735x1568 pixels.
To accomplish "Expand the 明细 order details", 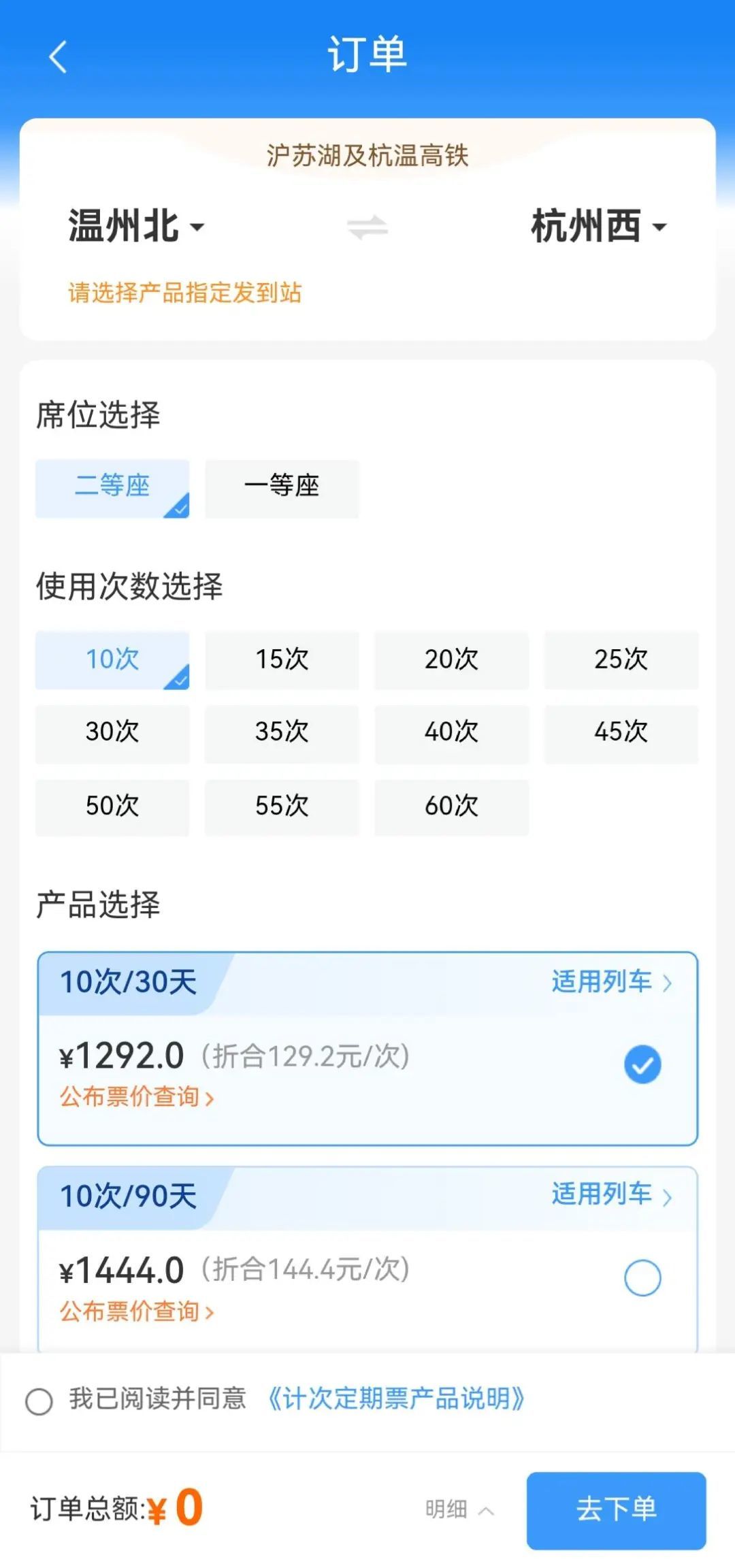I will 459,1509.
